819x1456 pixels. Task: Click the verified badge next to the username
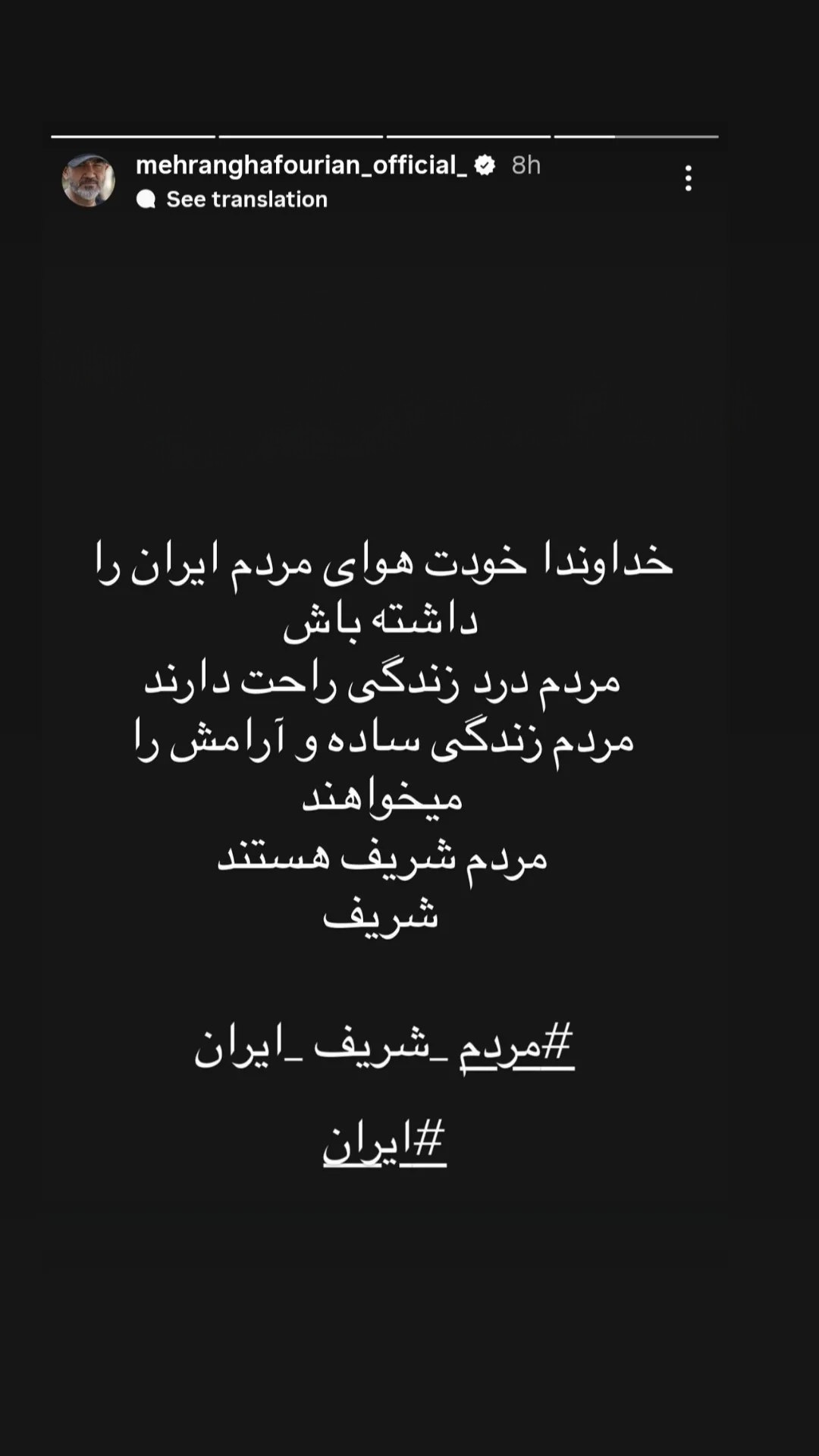[x=485, y=165]
